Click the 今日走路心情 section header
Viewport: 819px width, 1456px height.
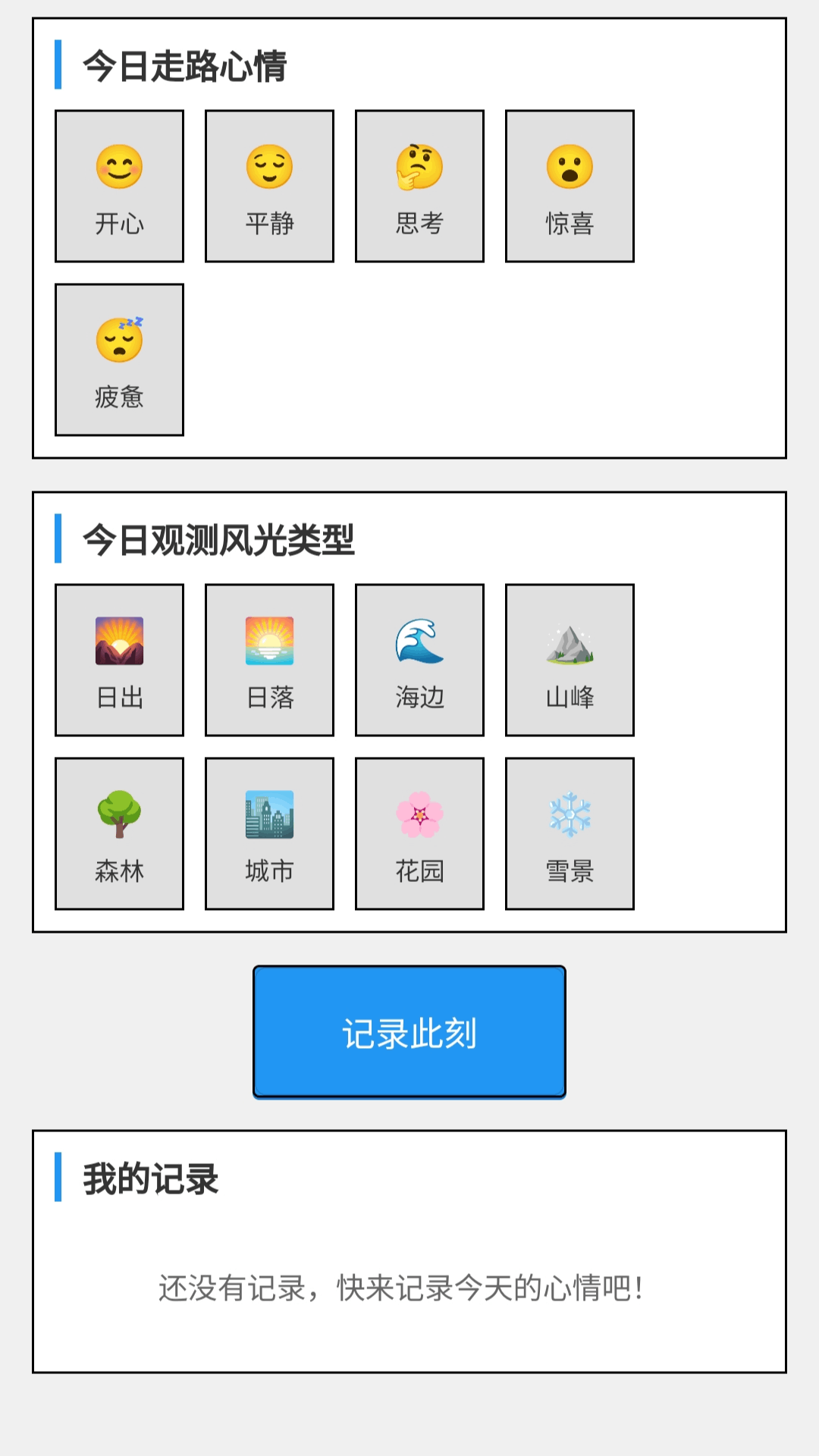[x=185, y=67]
